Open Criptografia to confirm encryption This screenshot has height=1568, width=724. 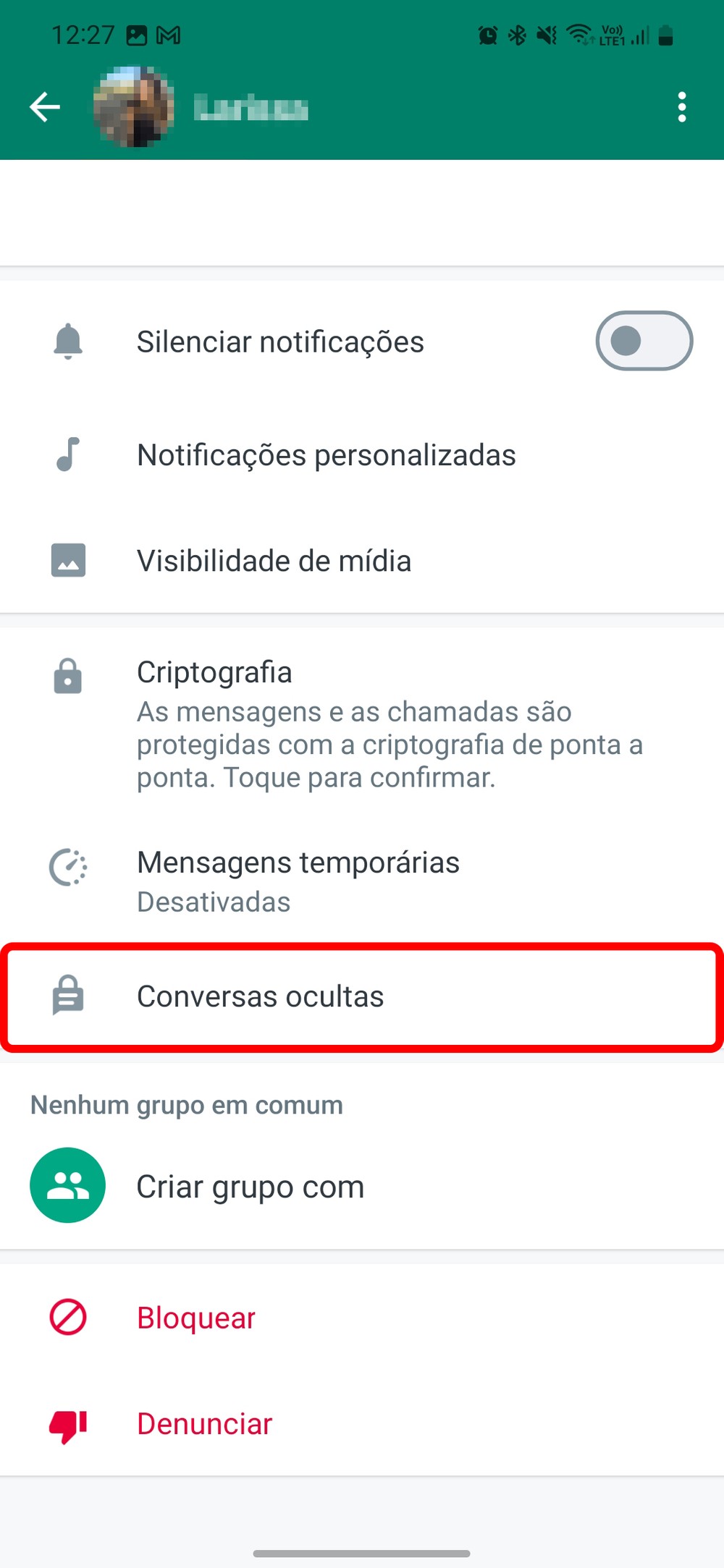click(x=362, y=724)
